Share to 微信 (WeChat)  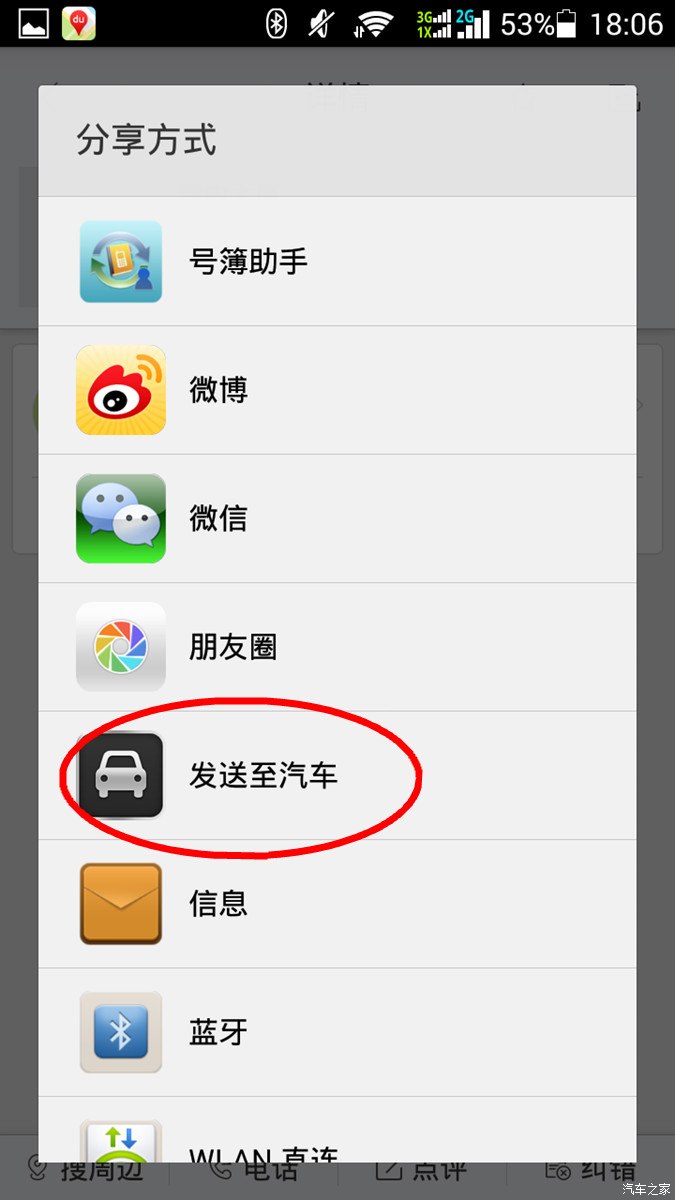[337, 518]
